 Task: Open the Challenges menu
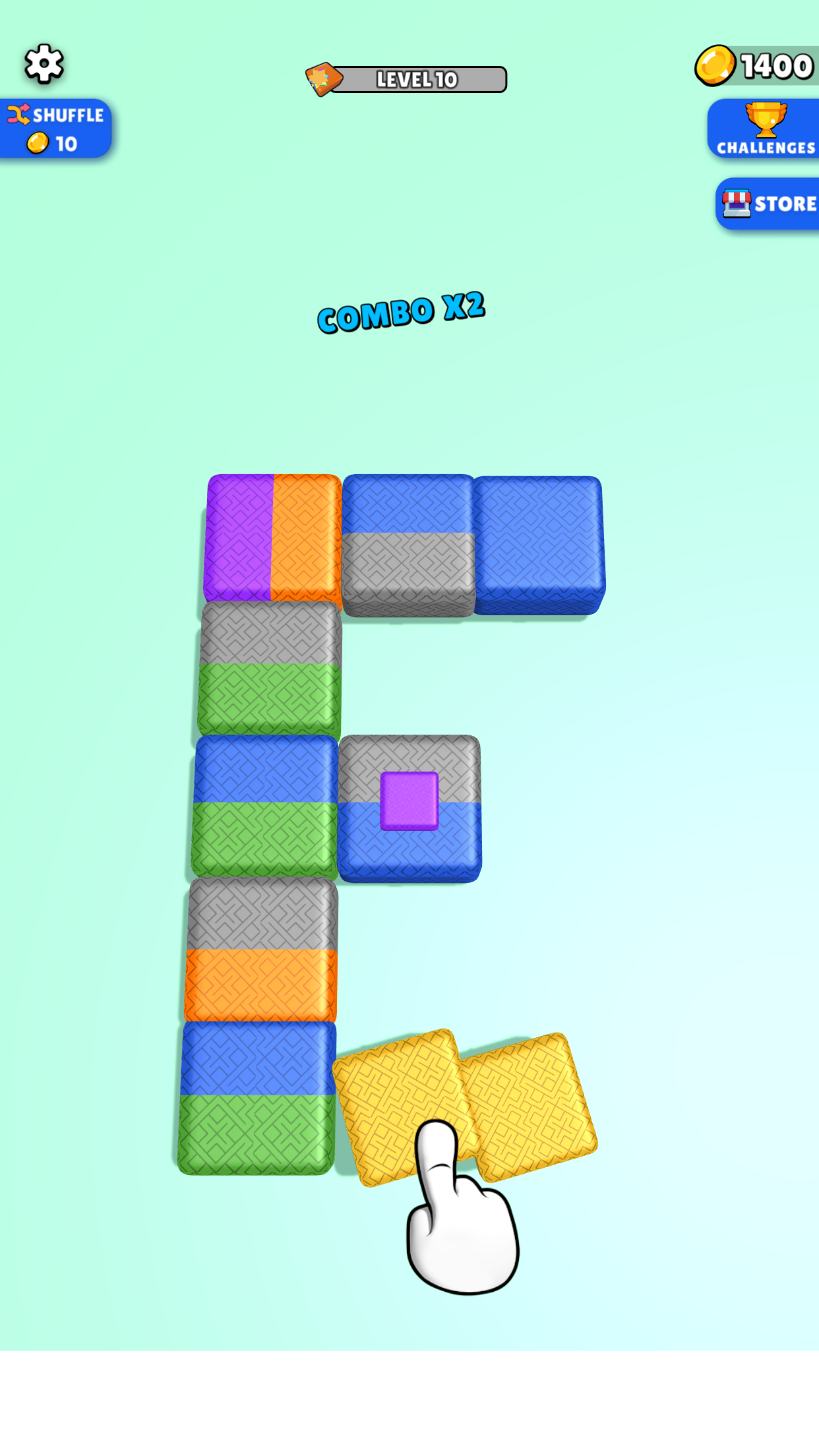[x=765, y=129]
